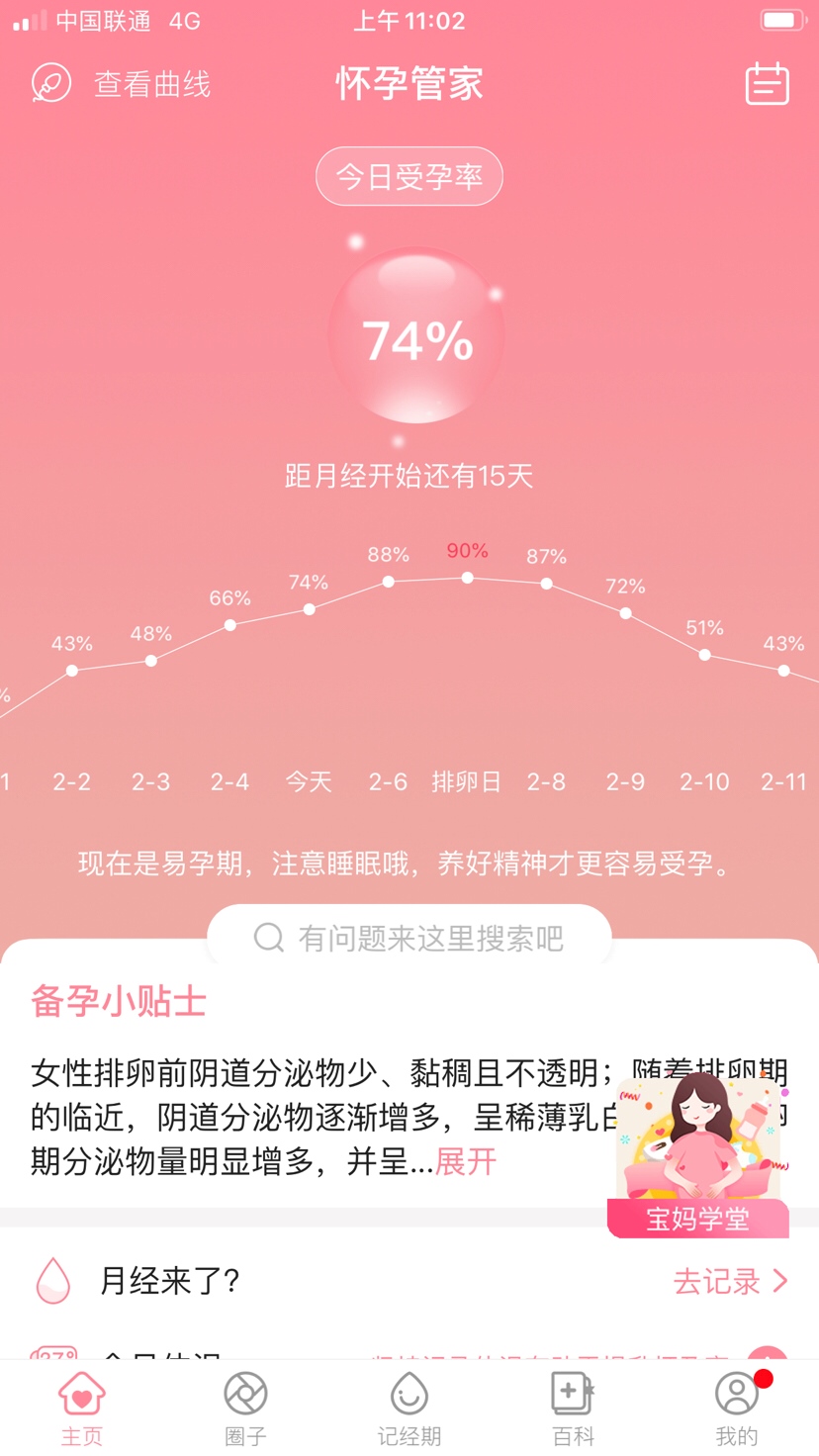Open the 宝妈学堂 floating banner
The image size is (819, 1456).
[x=698, y=1157]
